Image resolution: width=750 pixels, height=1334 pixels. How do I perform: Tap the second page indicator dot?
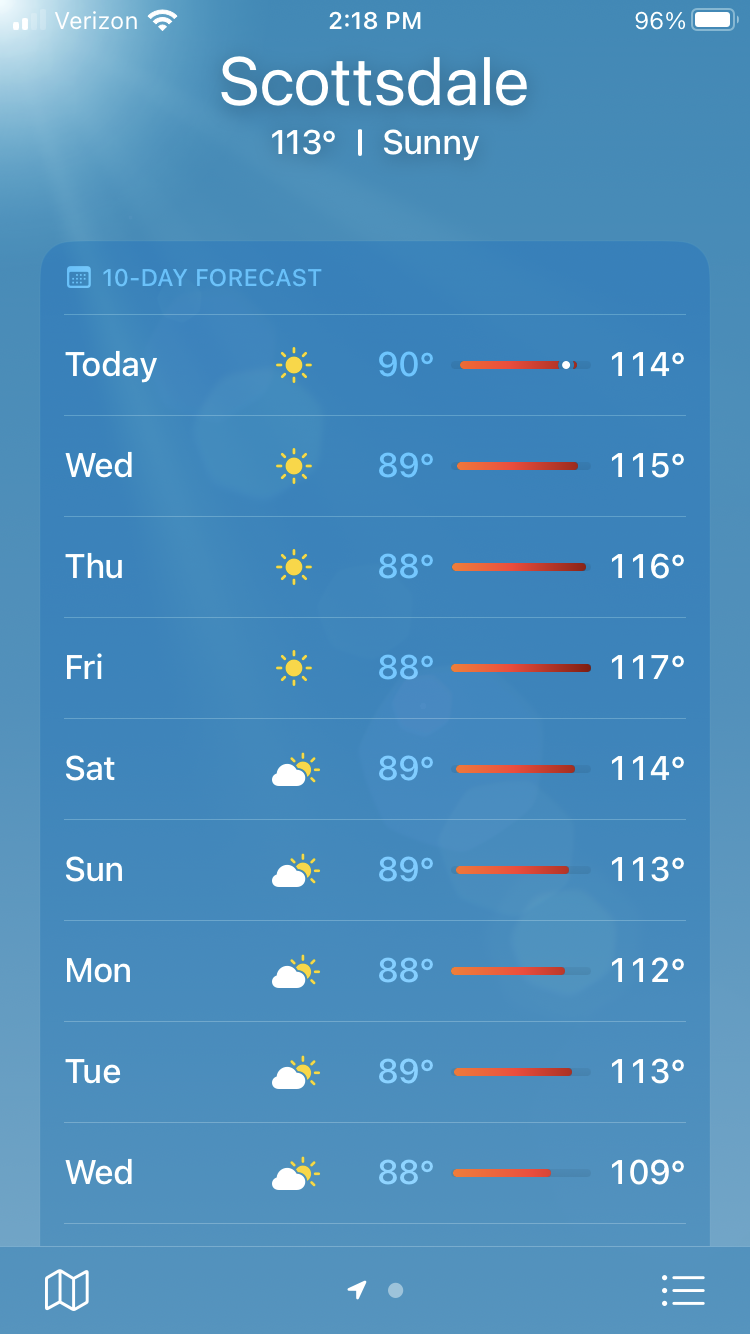(x=395, y=1290)
